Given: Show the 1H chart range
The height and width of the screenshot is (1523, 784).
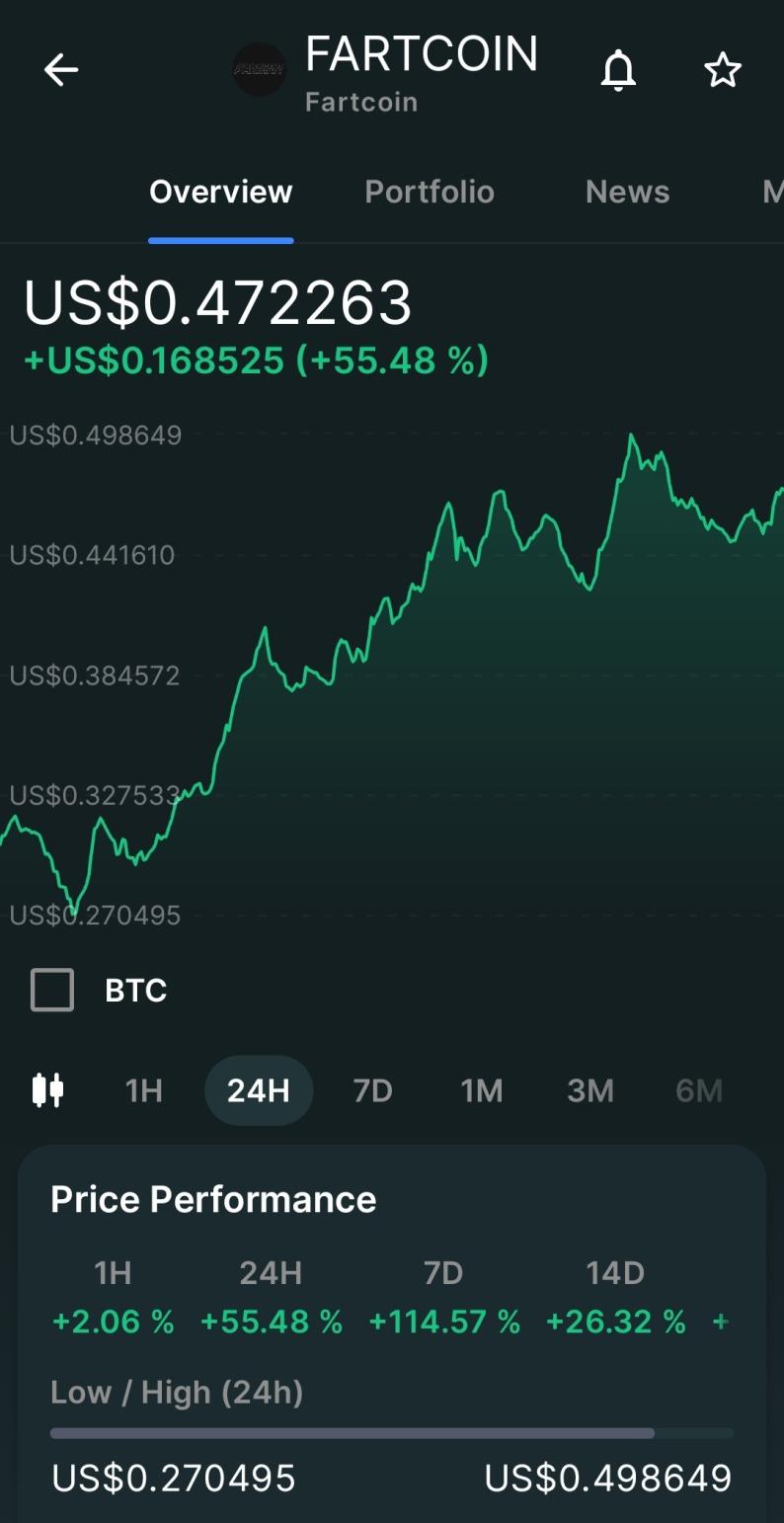Looking at the screenshot, I should pos(143,1090).
